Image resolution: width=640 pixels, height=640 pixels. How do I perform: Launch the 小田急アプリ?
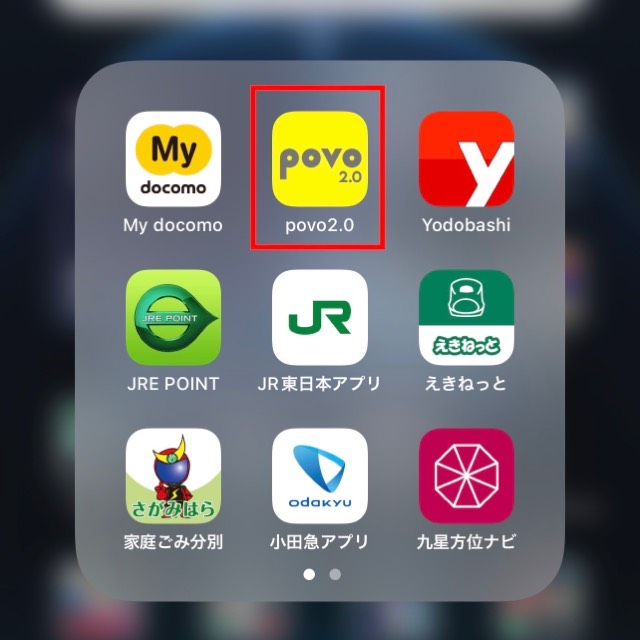(x=319, y=476)
